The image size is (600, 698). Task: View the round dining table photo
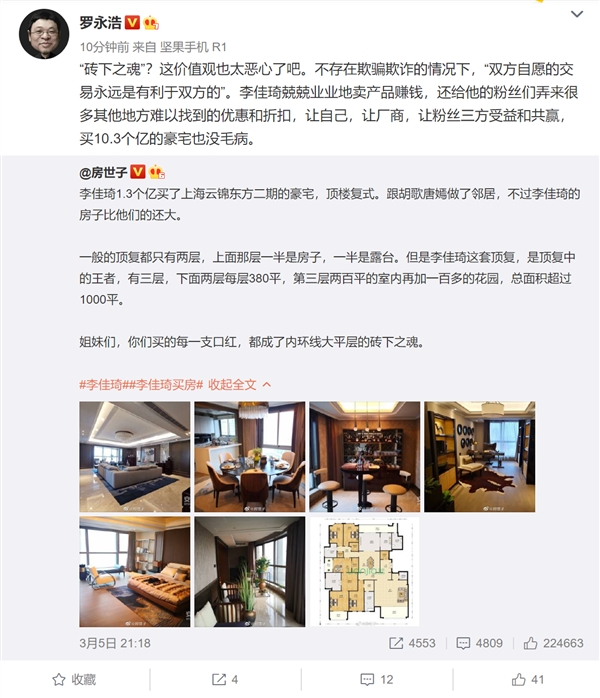[249, 456]
